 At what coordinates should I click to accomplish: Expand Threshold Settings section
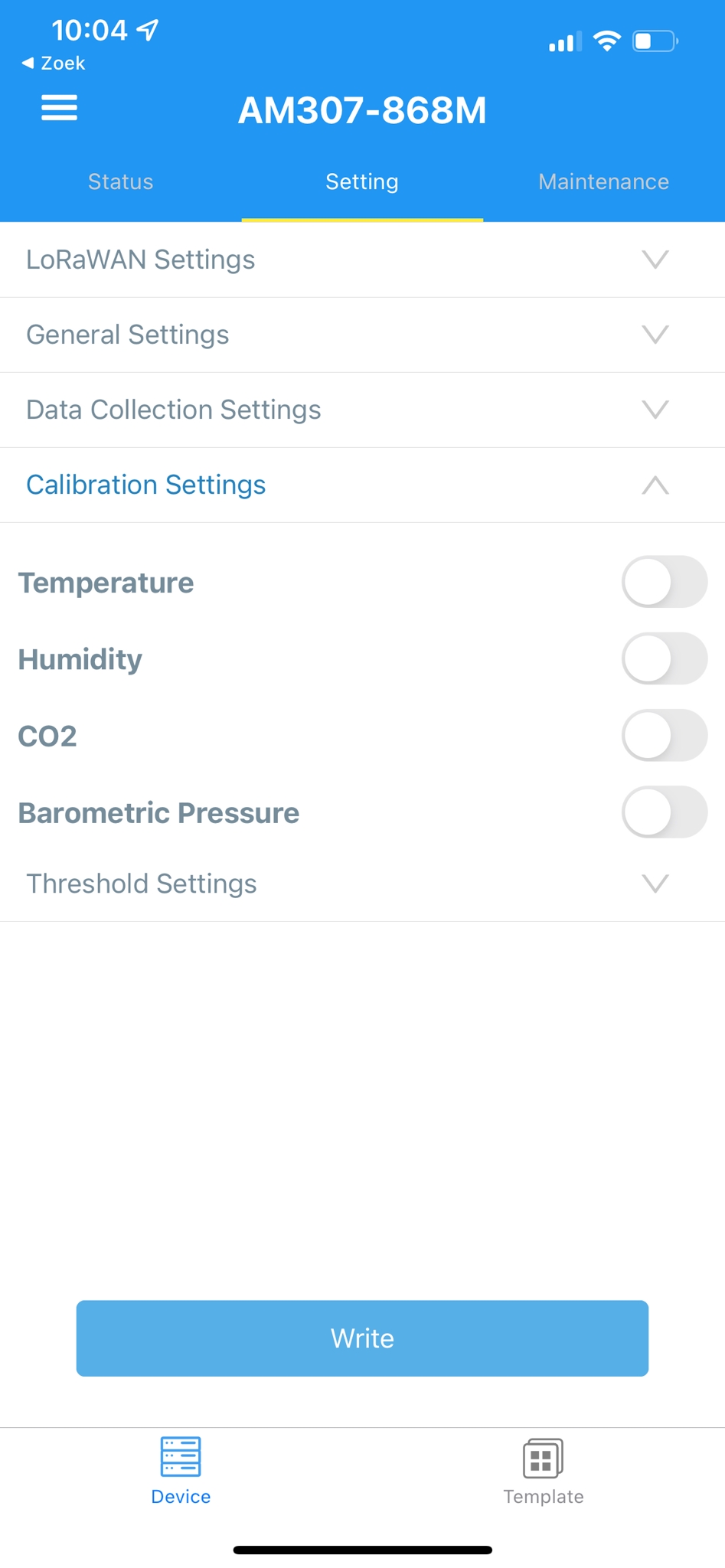pyautogui.click(x=362, y=884)
